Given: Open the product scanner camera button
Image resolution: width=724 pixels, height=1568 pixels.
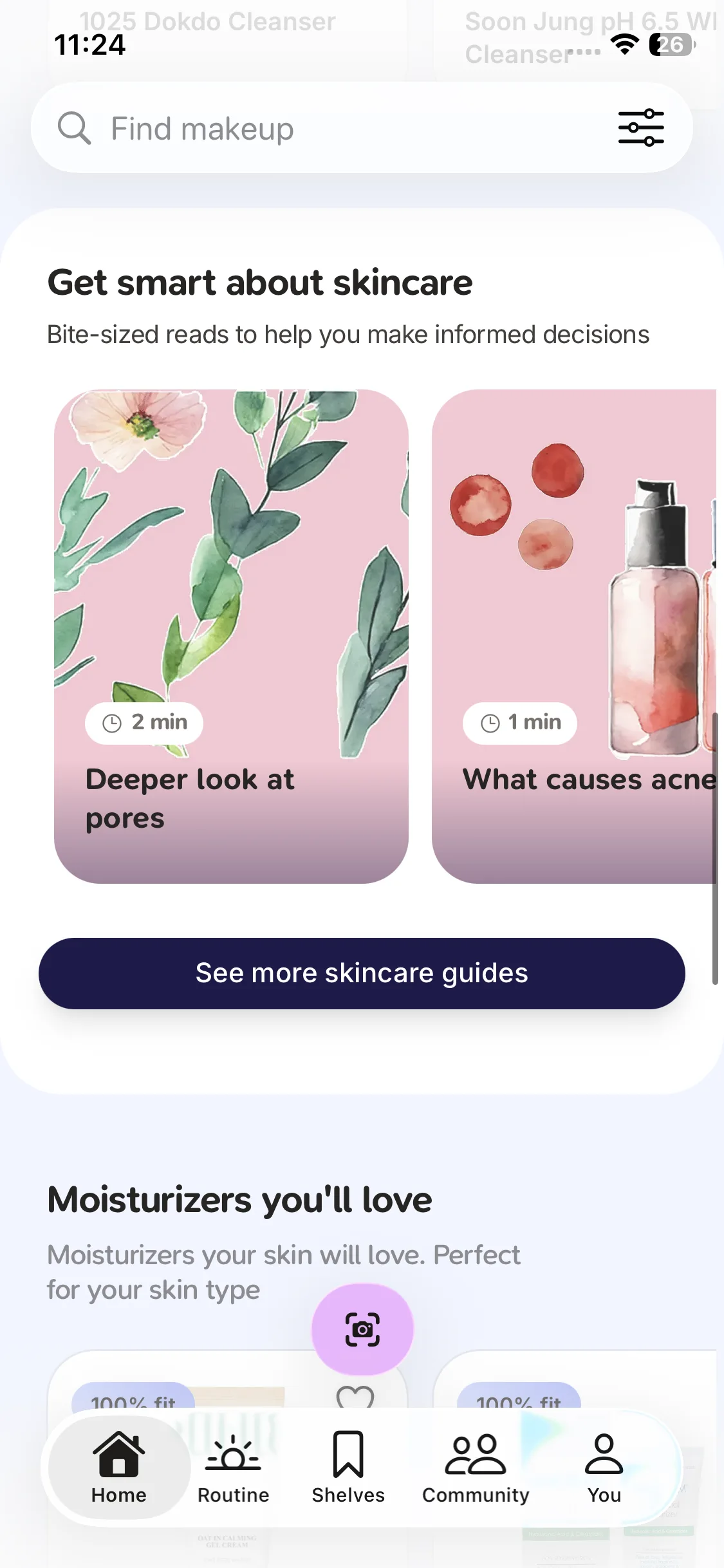Looking at the screenshot, I should pyautogui.click(x=362, y=1329).
